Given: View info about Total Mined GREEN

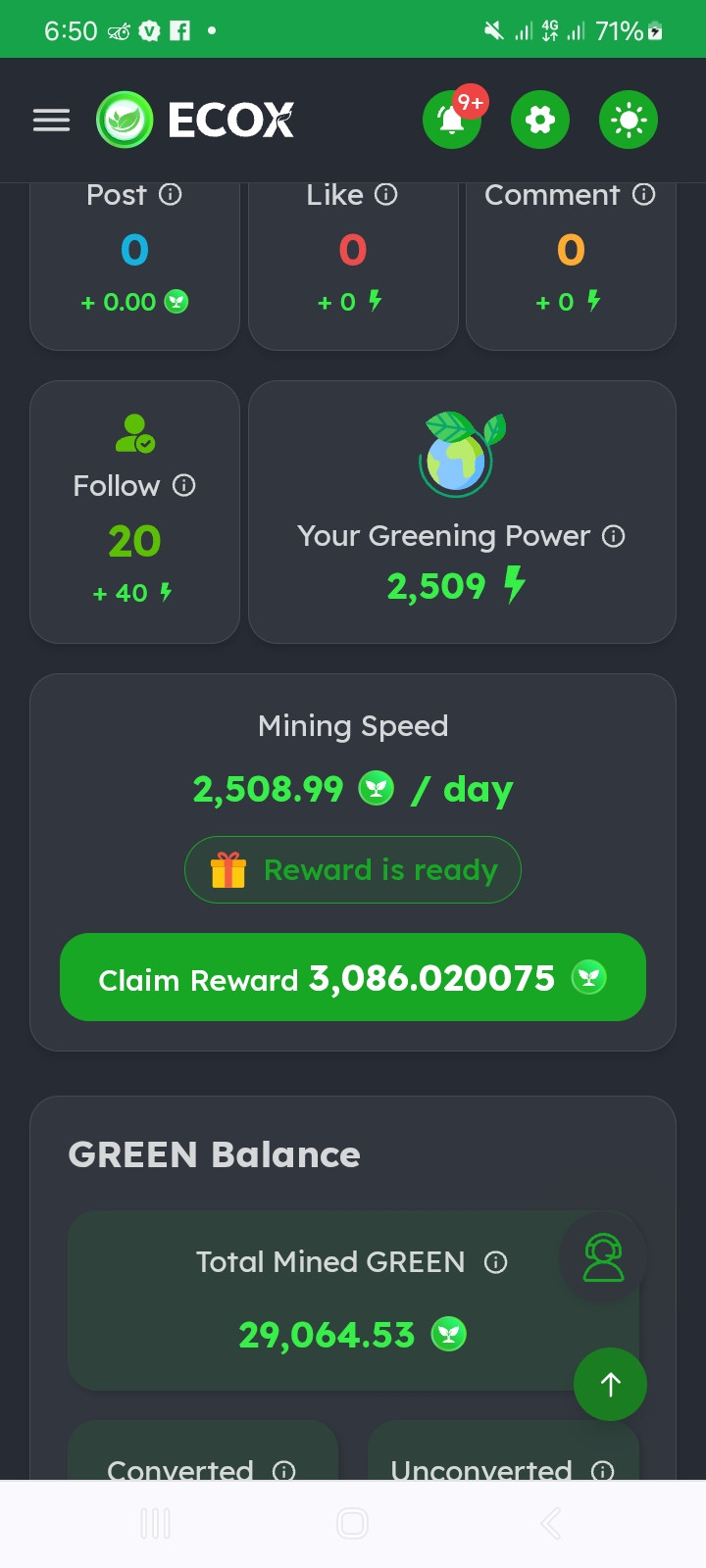Looking at the screenshot, I should (x=496, y=1262).
